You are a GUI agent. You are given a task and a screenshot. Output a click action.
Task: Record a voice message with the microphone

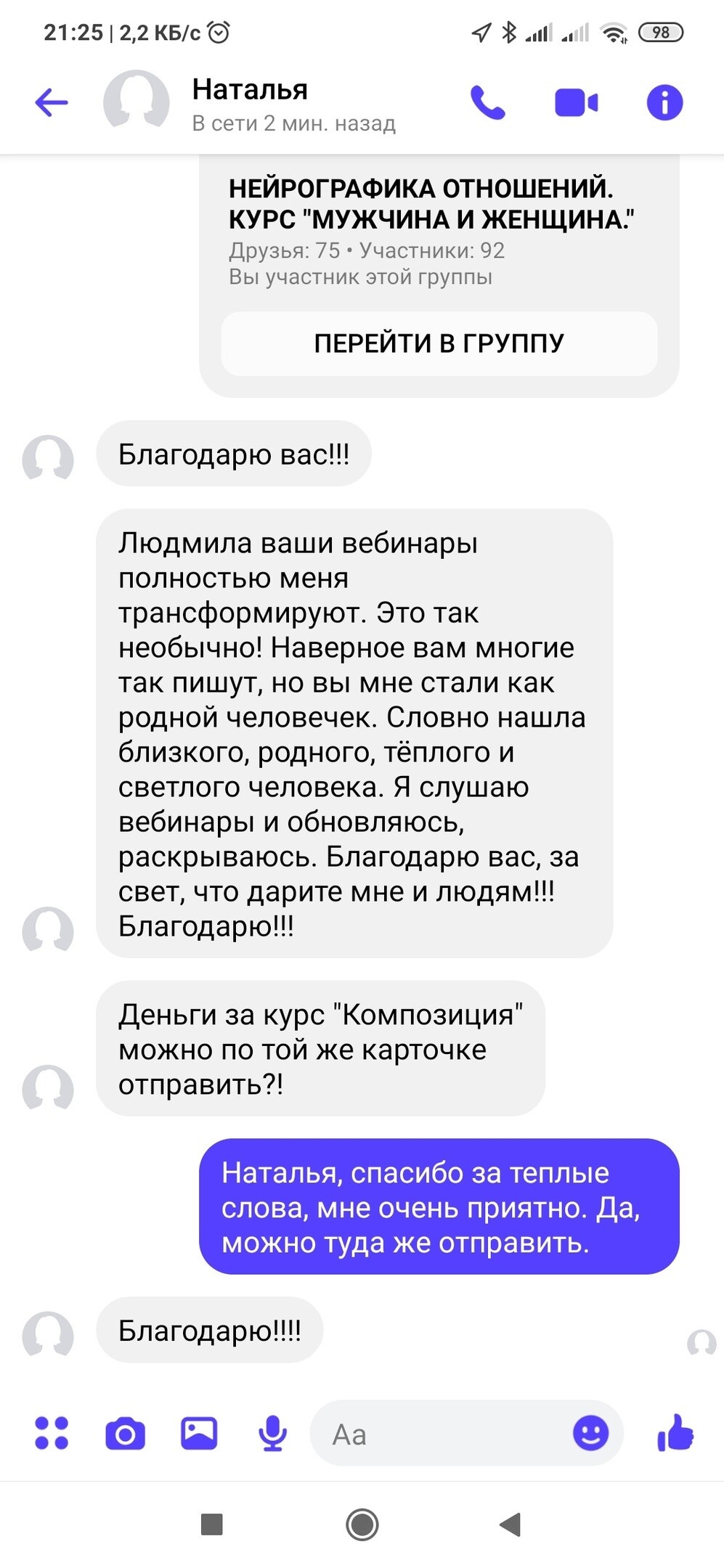tap(273, 1434)
